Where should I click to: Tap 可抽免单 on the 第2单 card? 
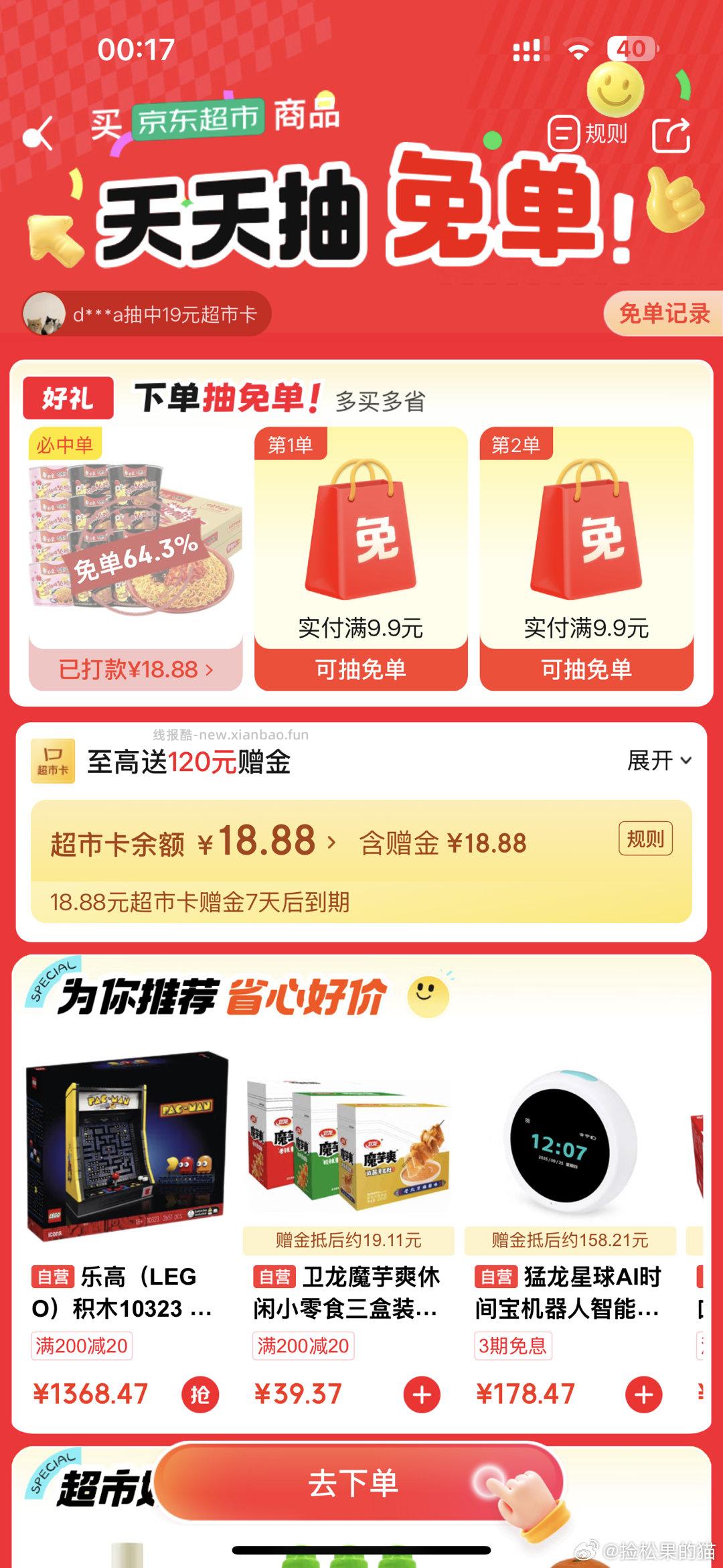pyautogui.click(x=586, y=668)
